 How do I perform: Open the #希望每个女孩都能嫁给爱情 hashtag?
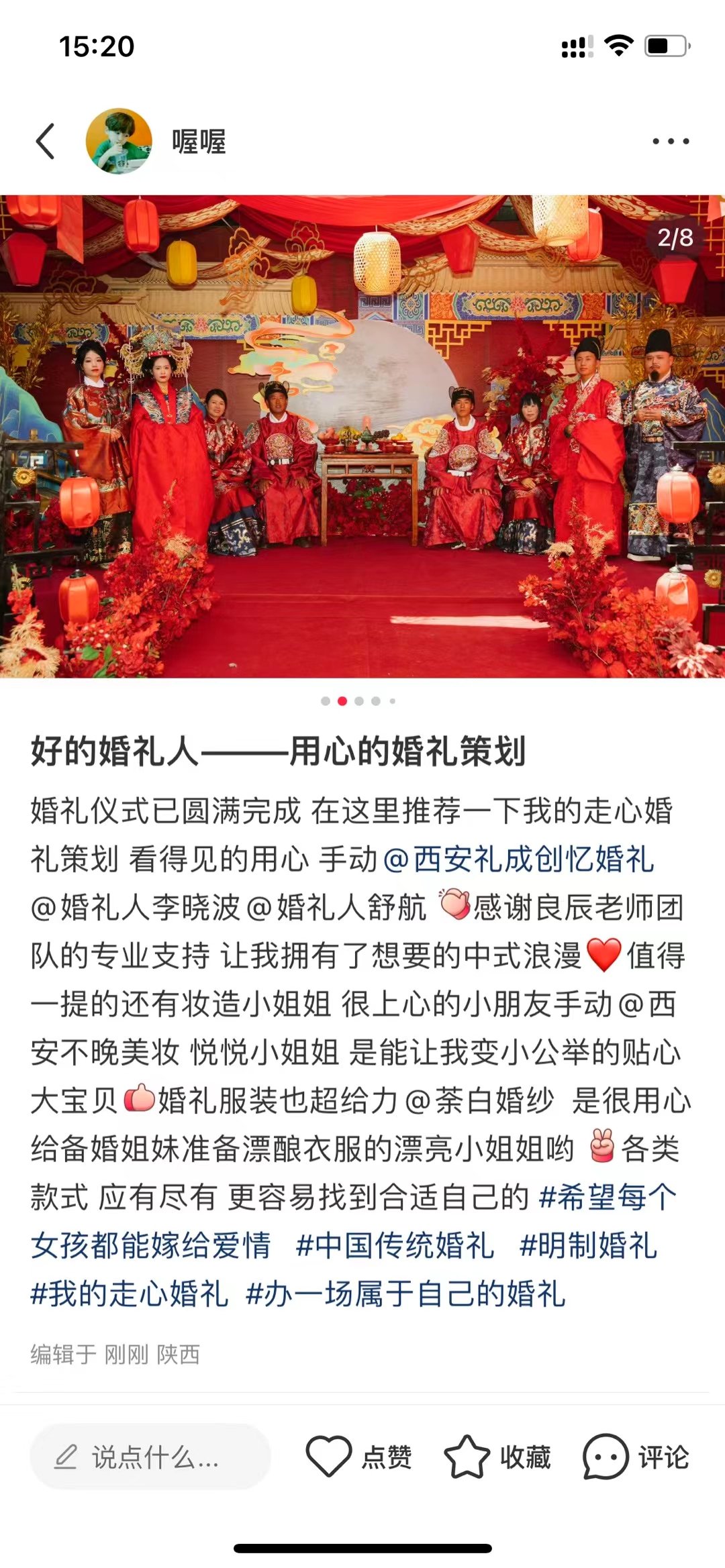point(608,1197)
